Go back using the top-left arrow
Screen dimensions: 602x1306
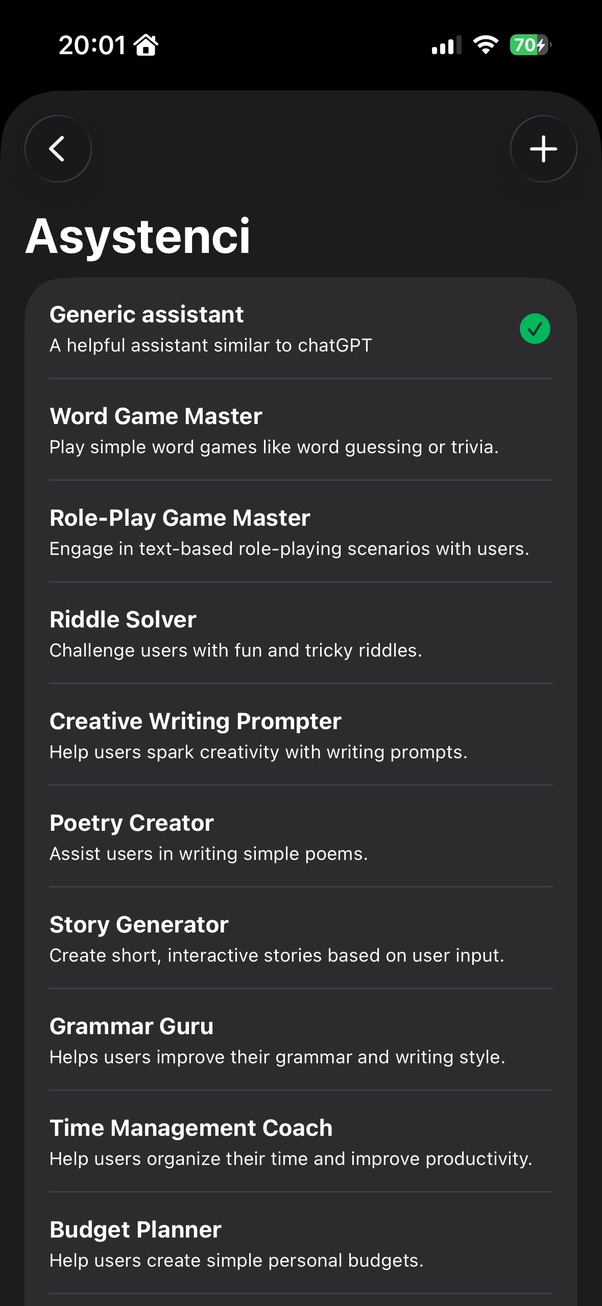coord(58,149)
